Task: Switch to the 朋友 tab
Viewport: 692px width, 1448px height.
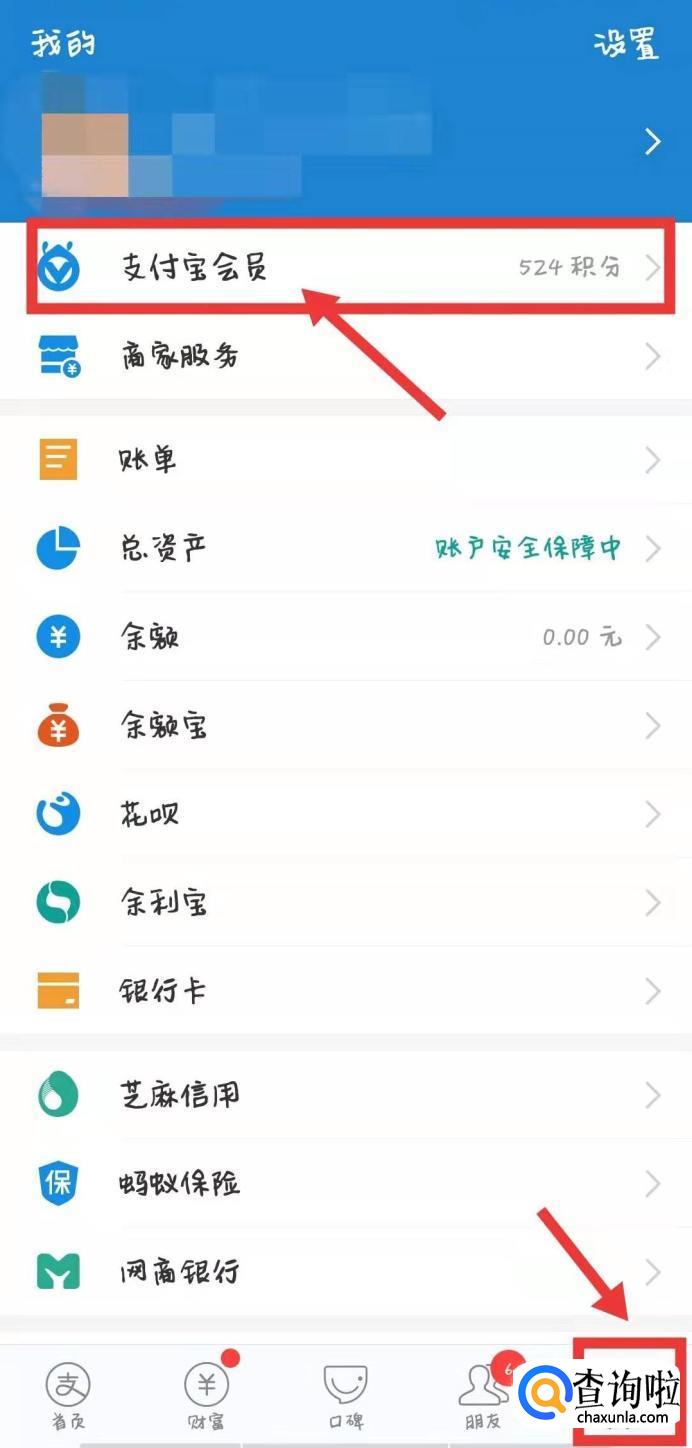Action: click(484, 1396)
